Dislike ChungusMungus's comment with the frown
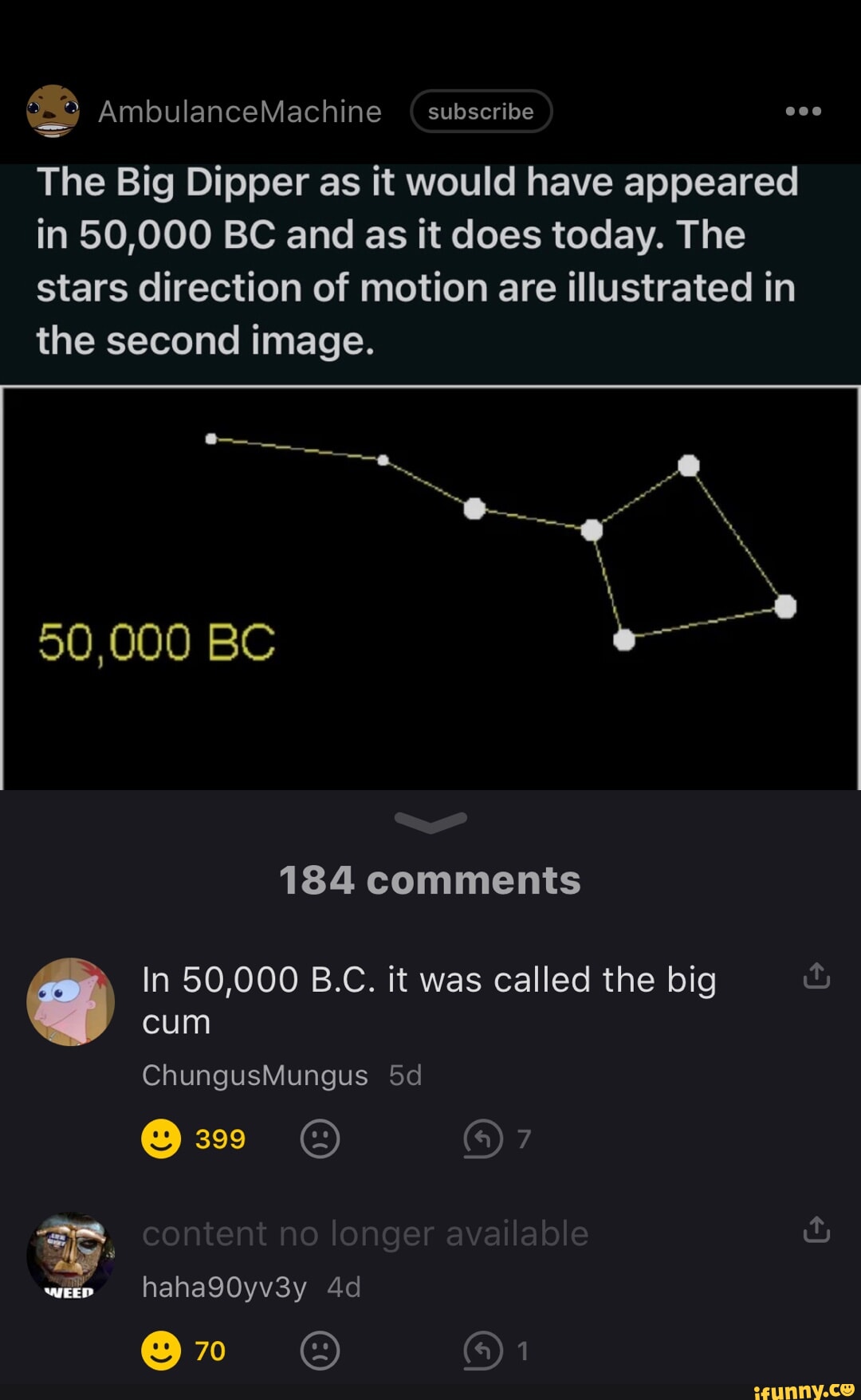 click(x=320, y=1138)
